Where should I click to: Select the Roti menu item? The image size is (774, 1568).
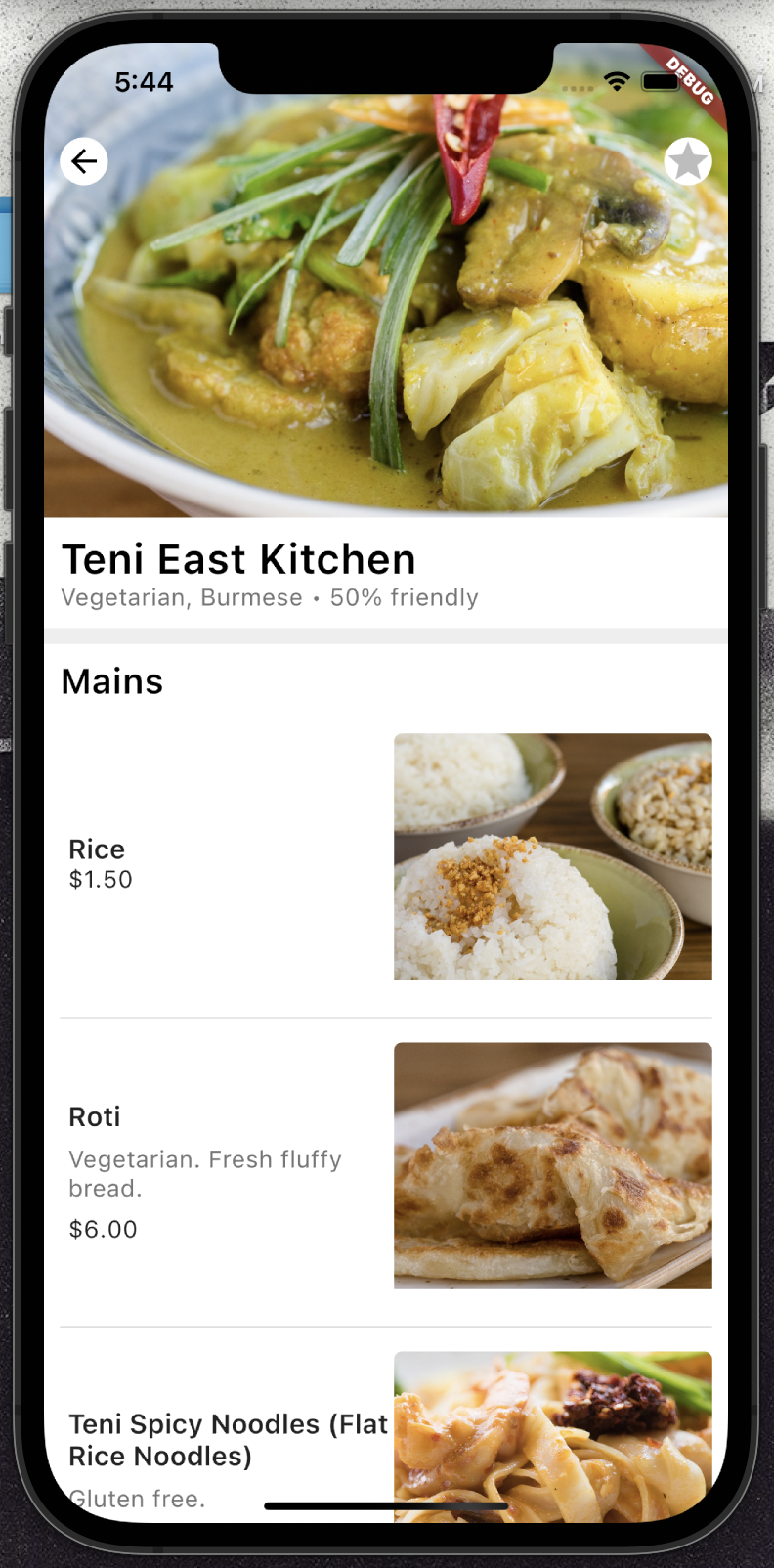coord(386,1166)
